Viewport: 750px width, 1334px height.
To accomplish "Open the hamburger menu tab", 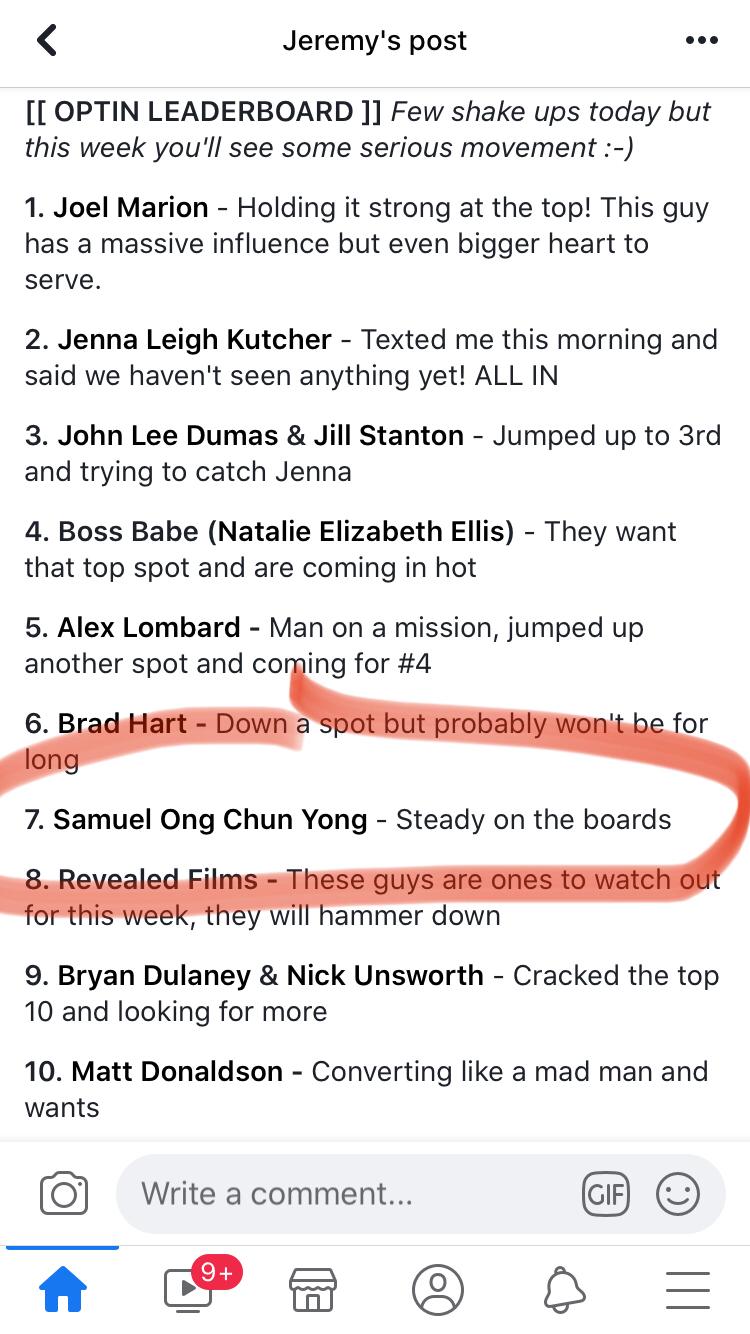I will [x=688, y=1290].
